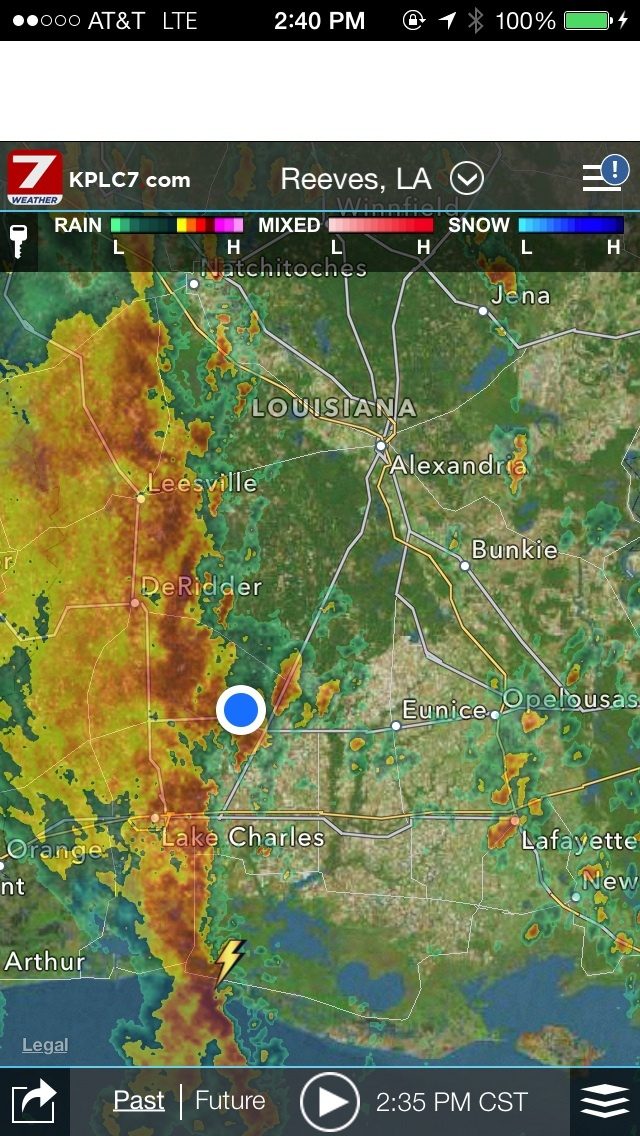Tap the lightning strike marker
Screen dimensions: 640x1136
(x=229, y=962)
